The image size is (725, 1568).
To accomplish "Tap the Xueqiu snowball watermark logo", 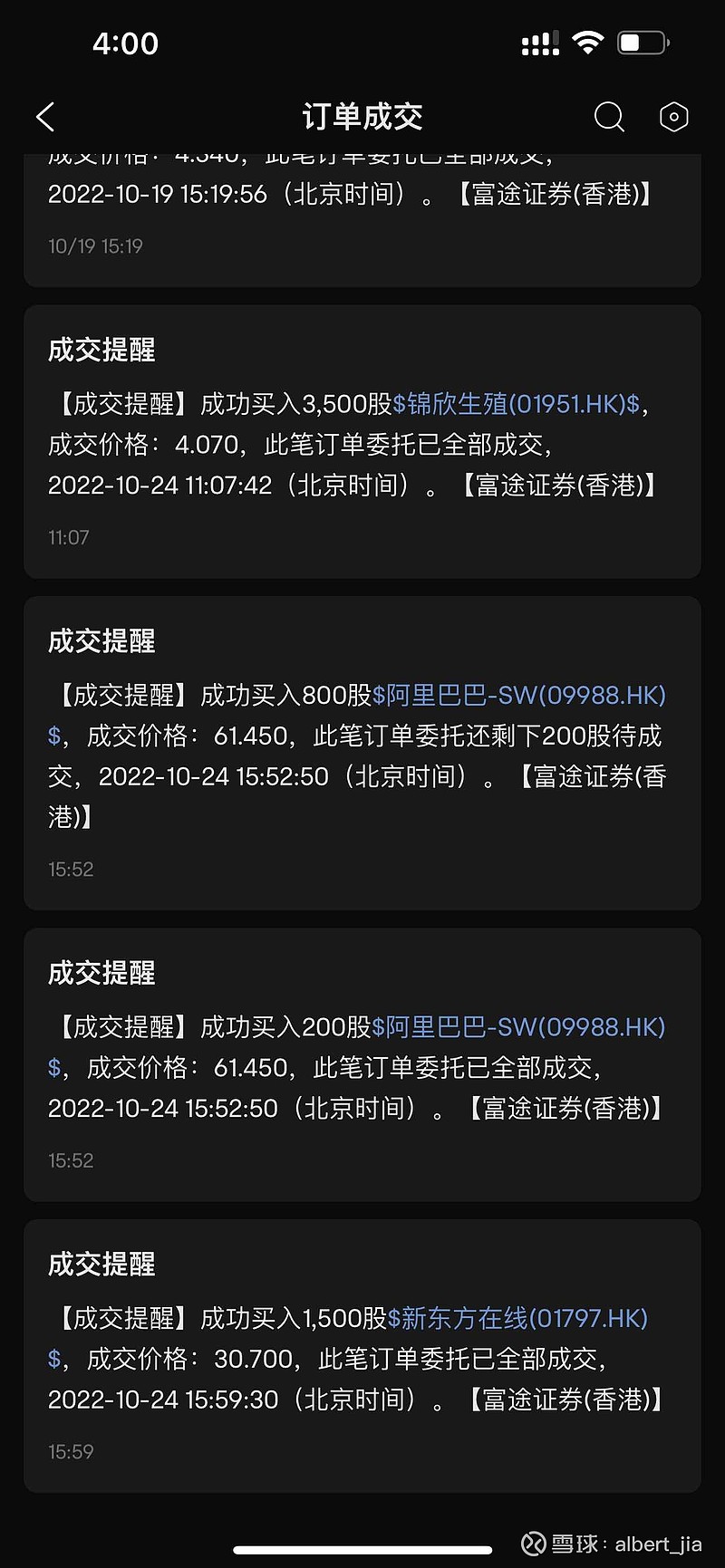I will pyautogui.click(x=535, y=1544).
